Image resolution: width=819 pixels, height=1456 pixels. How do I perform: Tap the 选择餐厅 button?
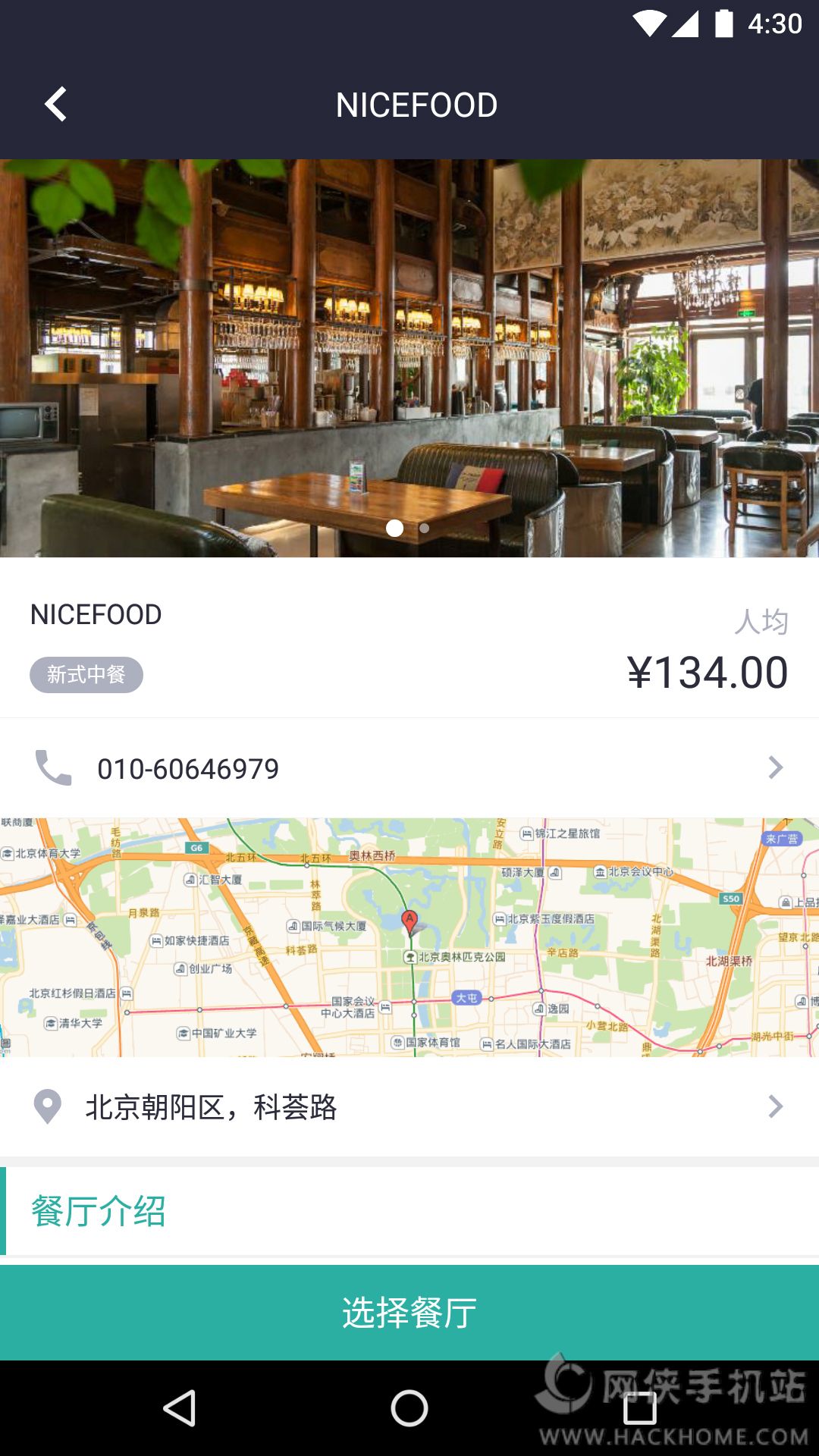pos(409,1313)
